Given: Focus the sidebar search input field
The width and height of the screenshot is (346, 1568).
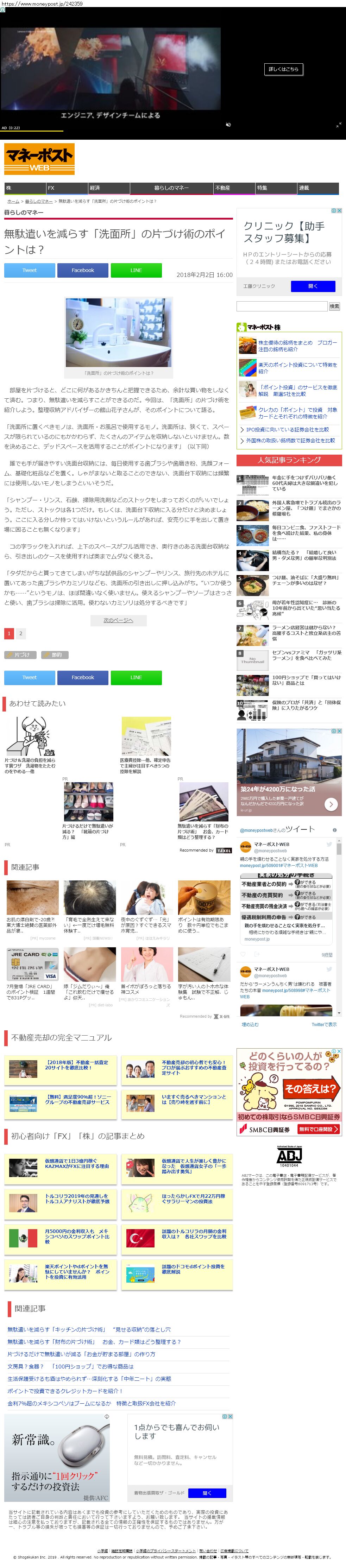Looking at the screenshot, I should 282,306.
